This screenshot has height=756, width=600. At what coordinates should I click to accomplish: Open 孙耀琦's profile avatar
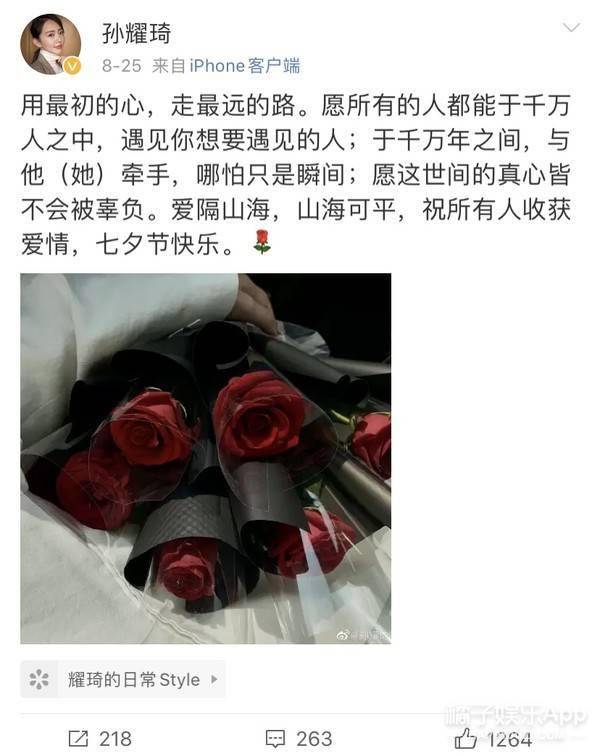pyautogui.click(x=50, y=45)
